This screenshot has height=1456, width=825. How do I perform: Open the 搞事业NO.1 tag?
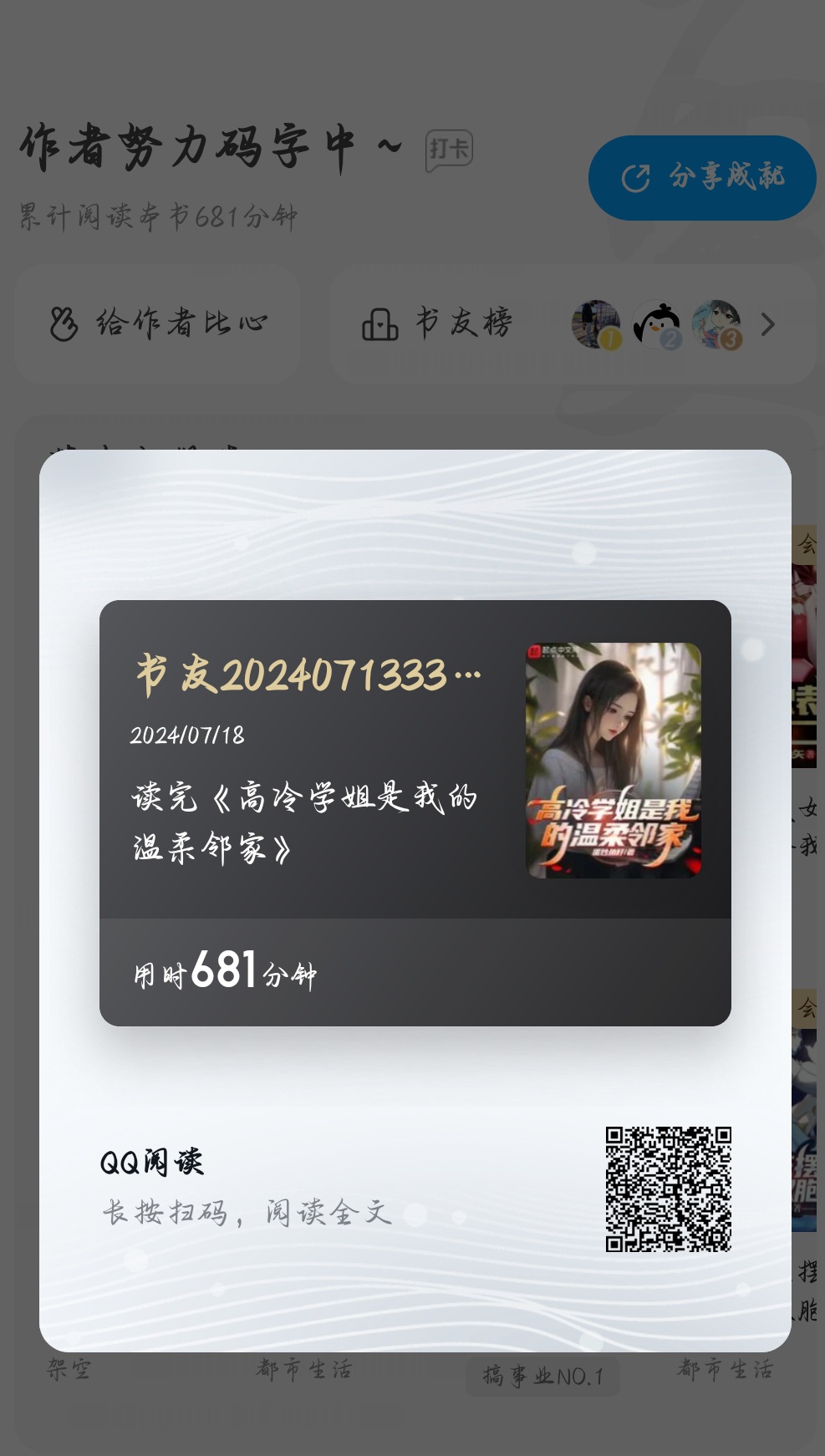[x=542, y=1376]
